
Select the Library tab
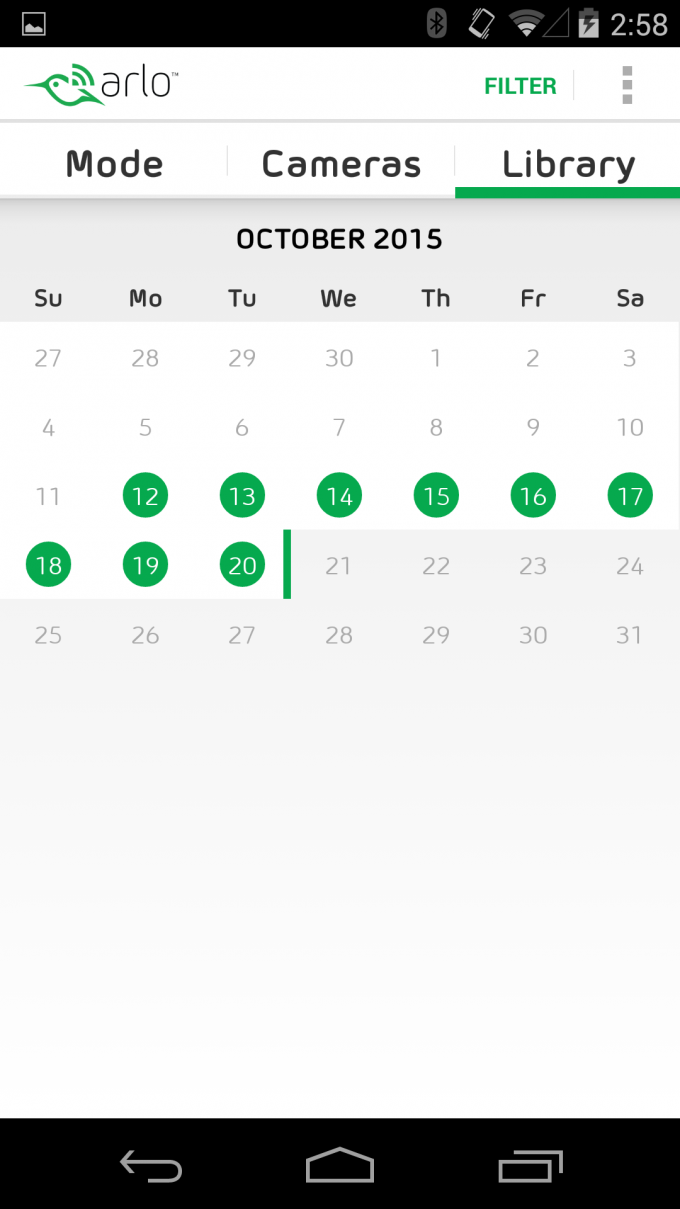(568, 164)
